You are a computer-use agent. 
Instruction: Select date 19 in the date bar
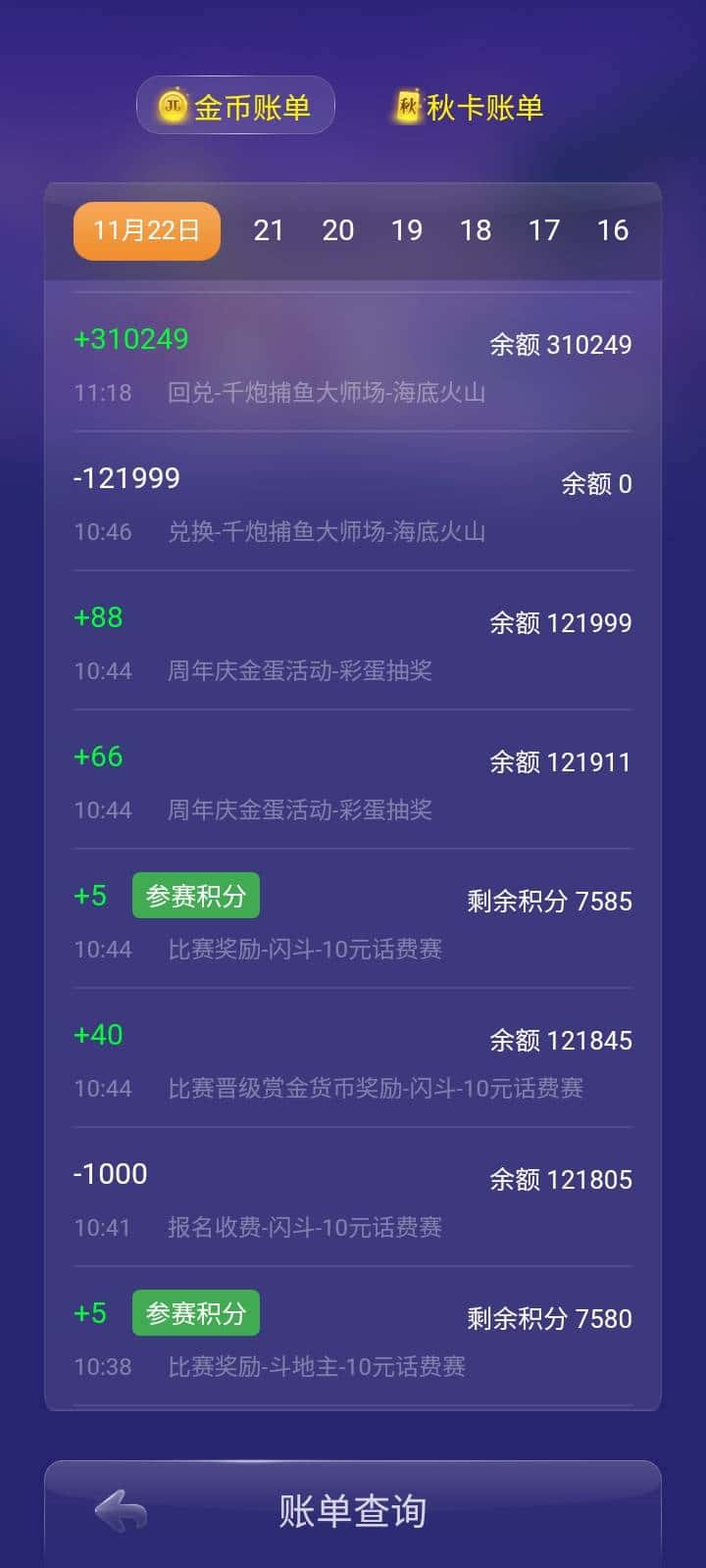(x=407, y=230)
